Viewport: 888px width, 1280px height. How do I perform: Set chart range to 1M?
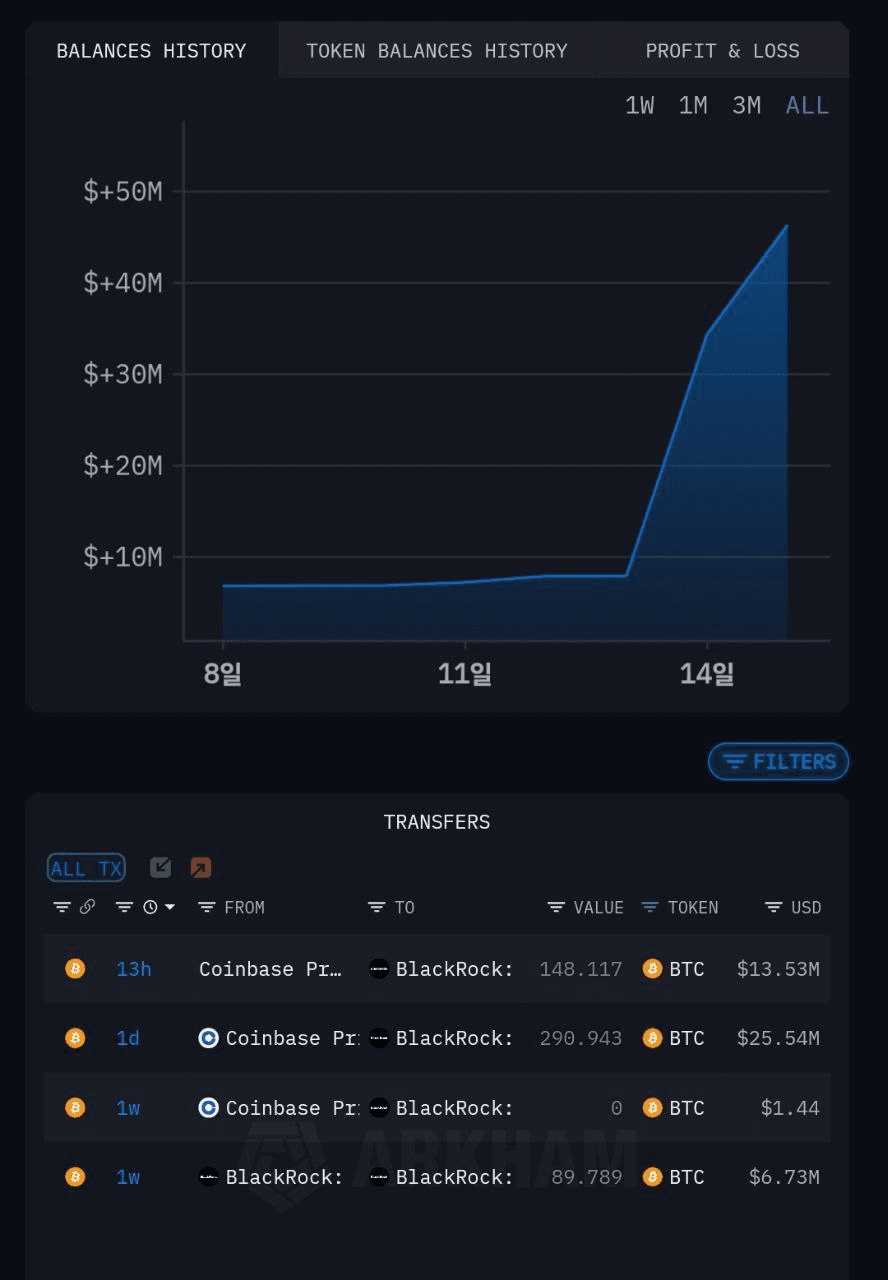(693, 106)
